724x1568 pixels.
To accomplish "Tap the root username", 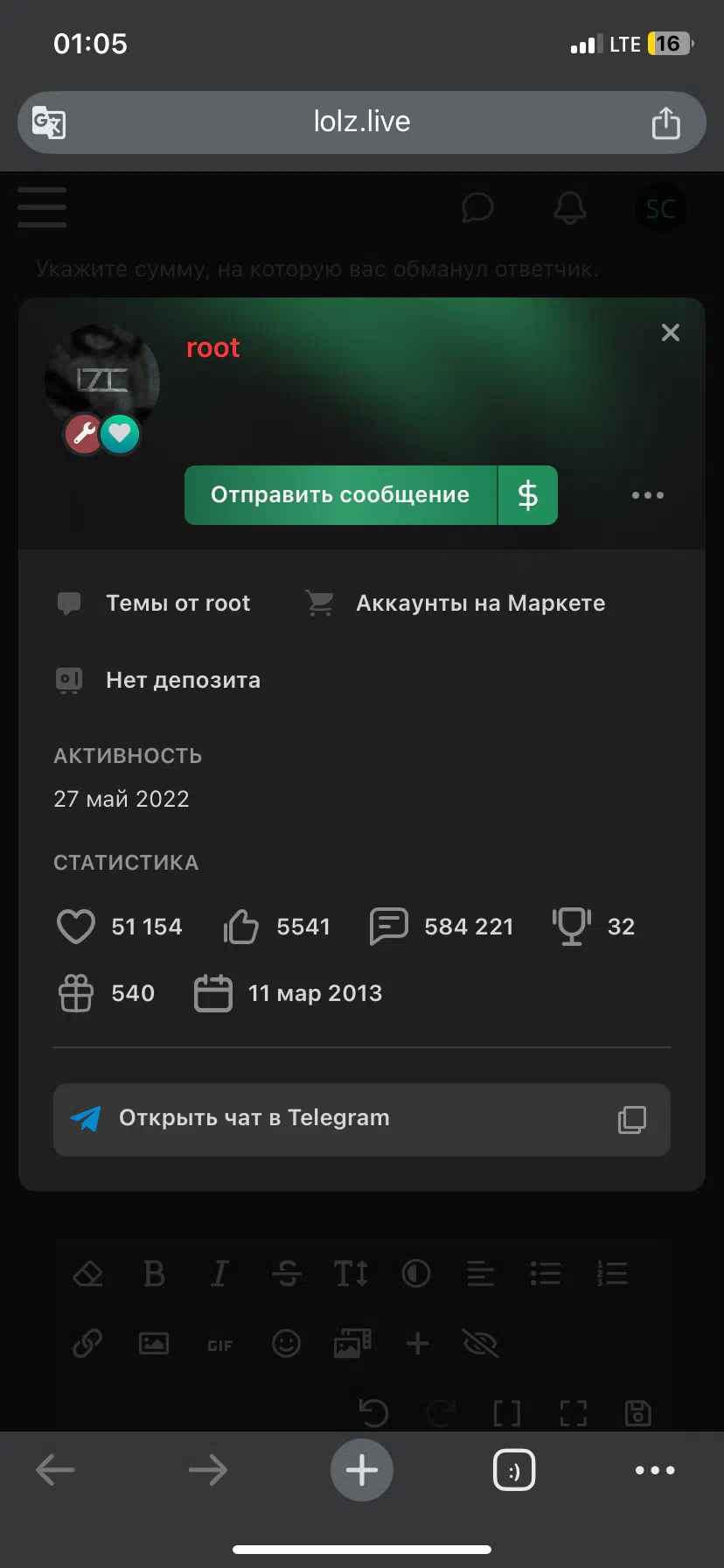I will click(x=212, y=348).
